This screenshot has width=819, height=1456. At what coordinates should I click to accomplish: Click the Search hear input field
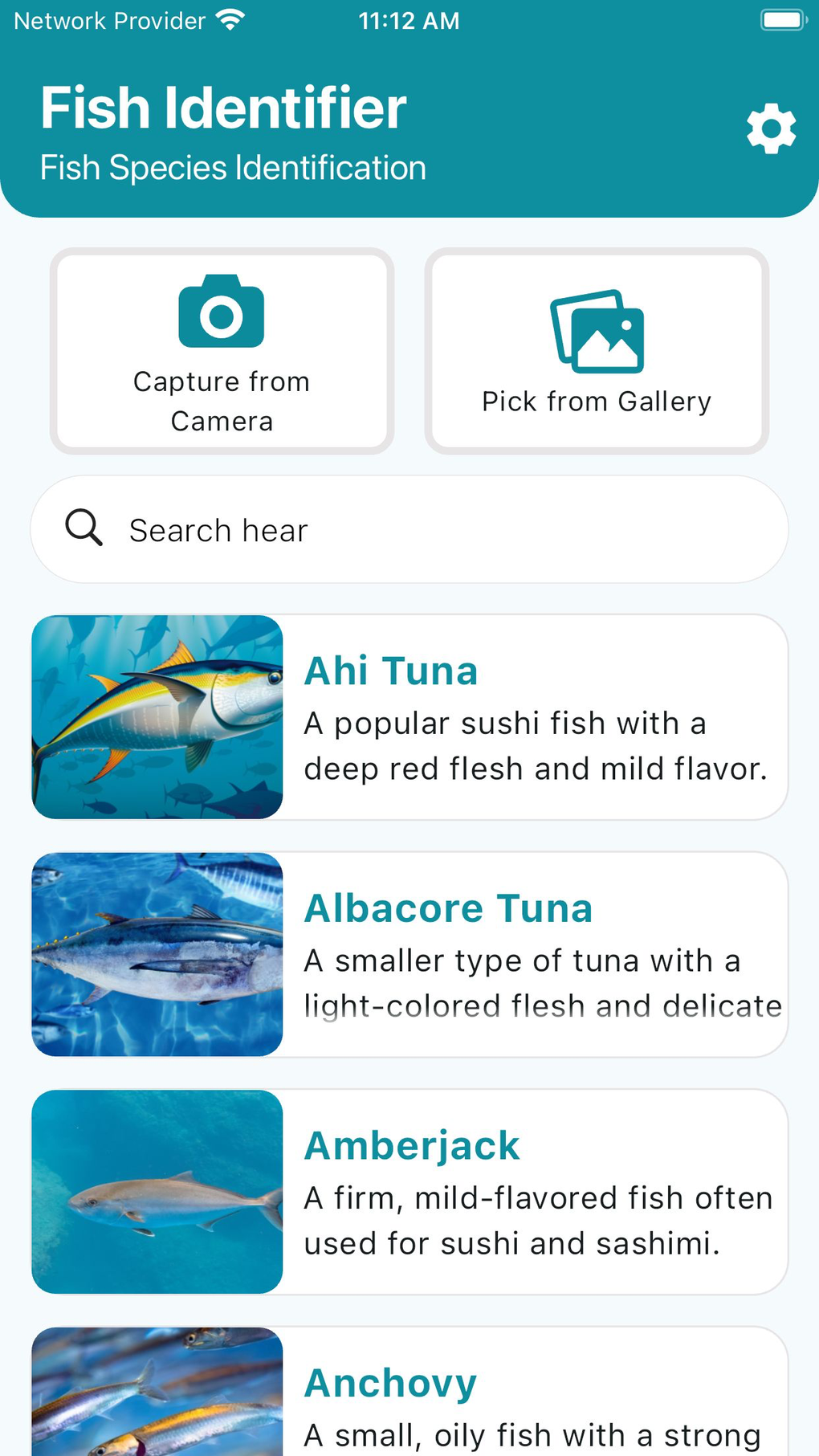pyautogui.click(x=409, y=528)
